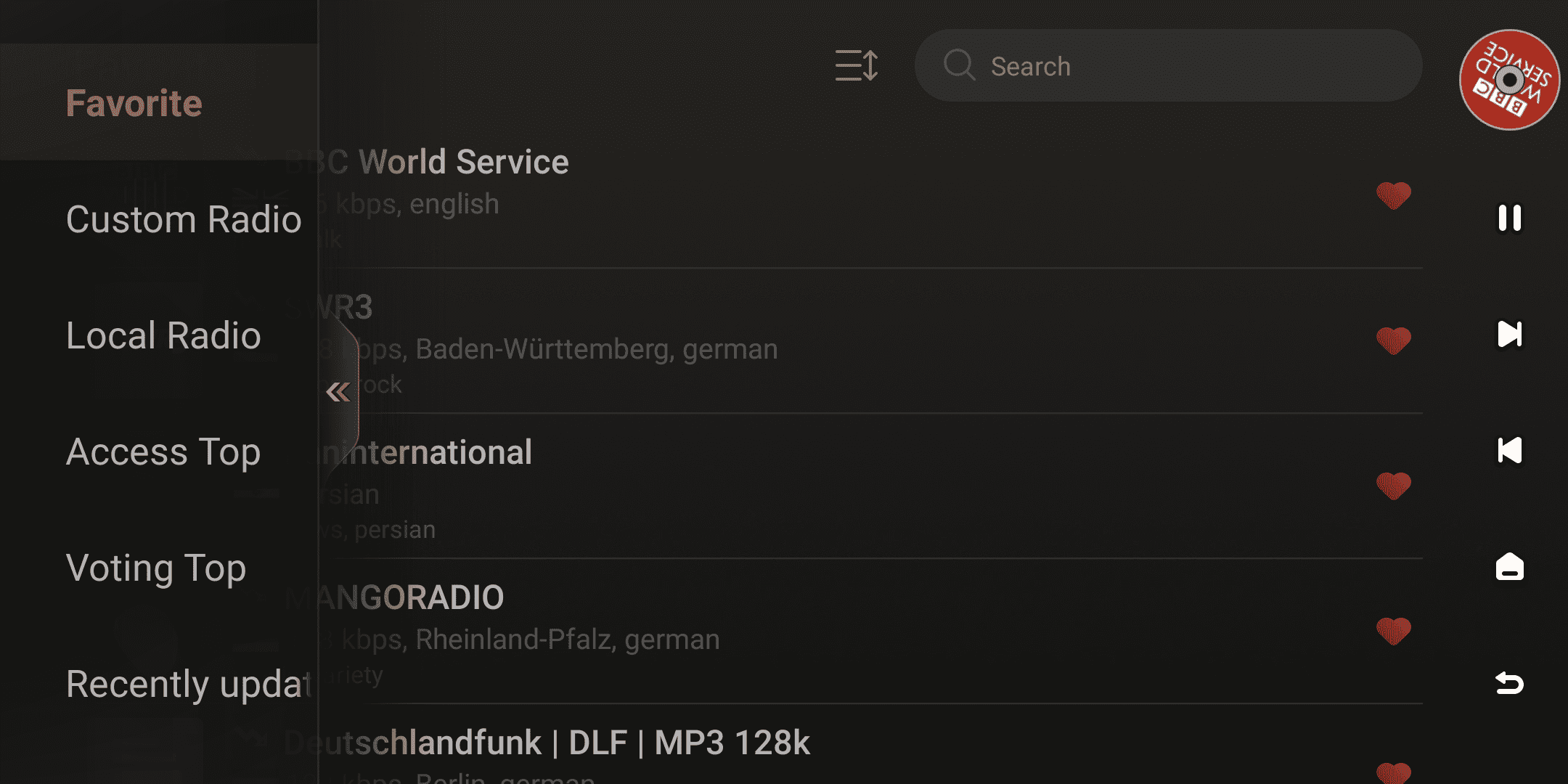Image resolution: width=1568 pixels, height=784 pixels.
Task: Pause the current station
Action: point(1509,218)
